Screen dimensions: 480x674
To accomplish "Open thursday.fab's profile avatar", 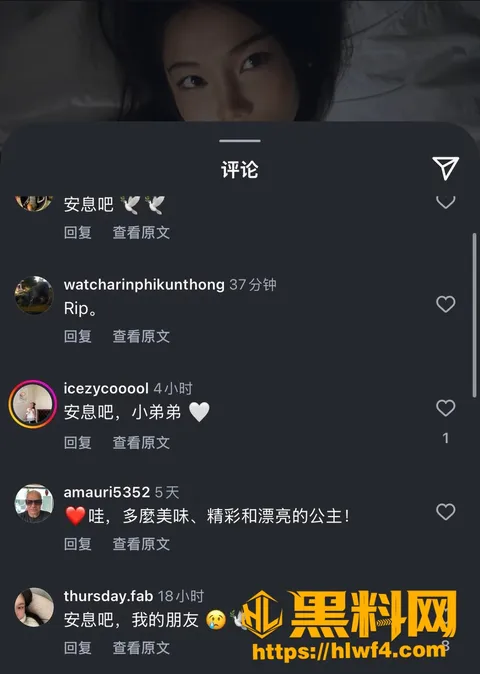I will pyautogui.click(x=34, y=607).
